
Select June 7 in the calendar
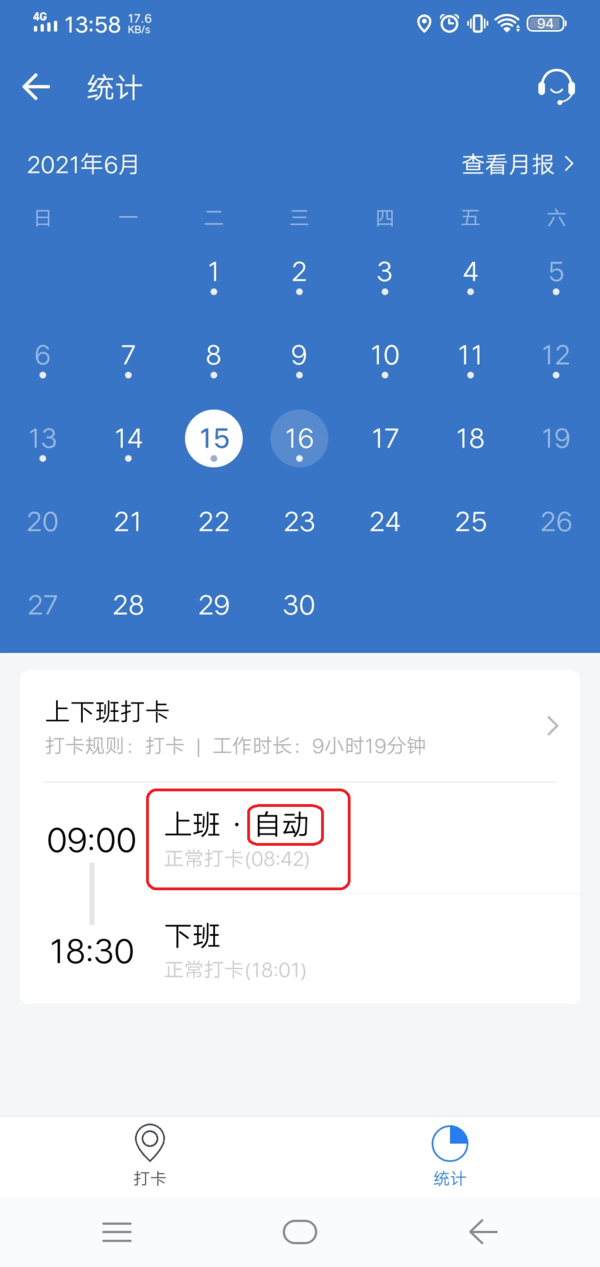click(x=128, y=355)
